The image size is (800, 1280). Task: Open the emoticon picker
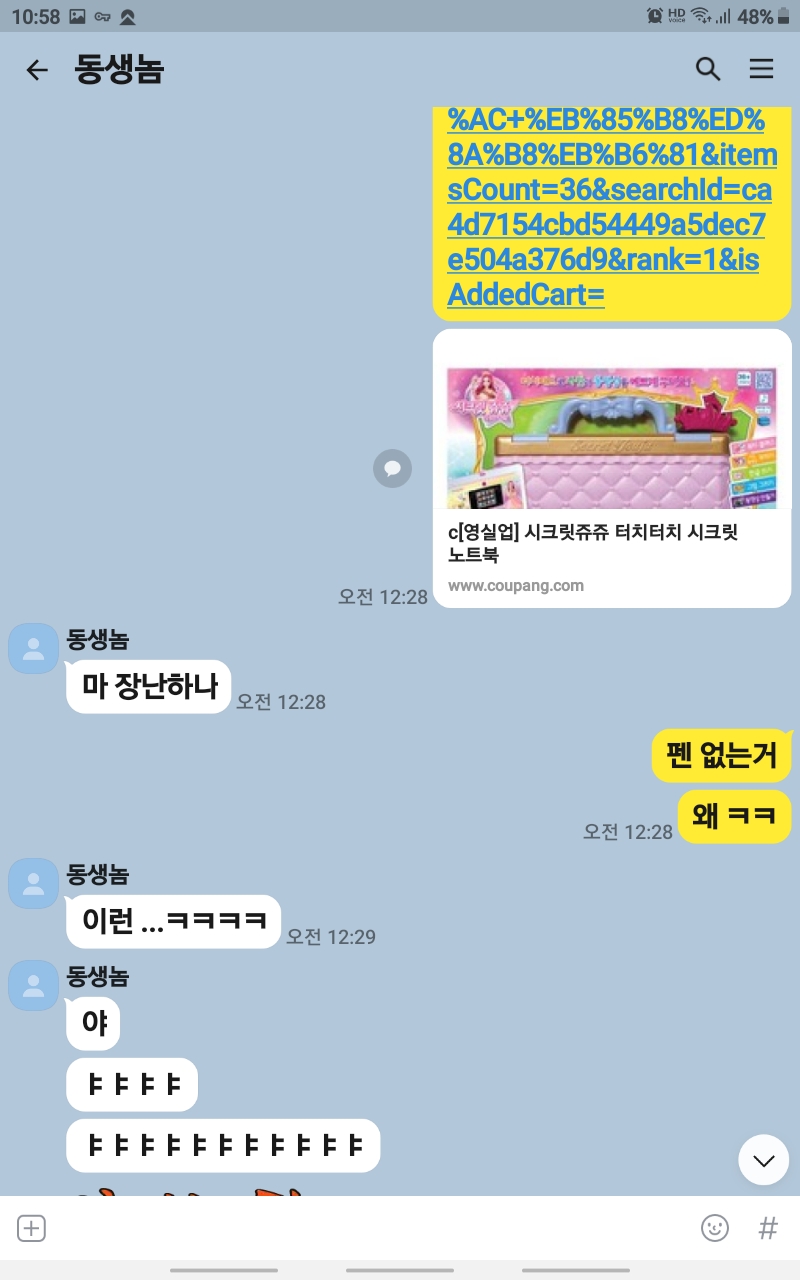(x=715, y=1228)
